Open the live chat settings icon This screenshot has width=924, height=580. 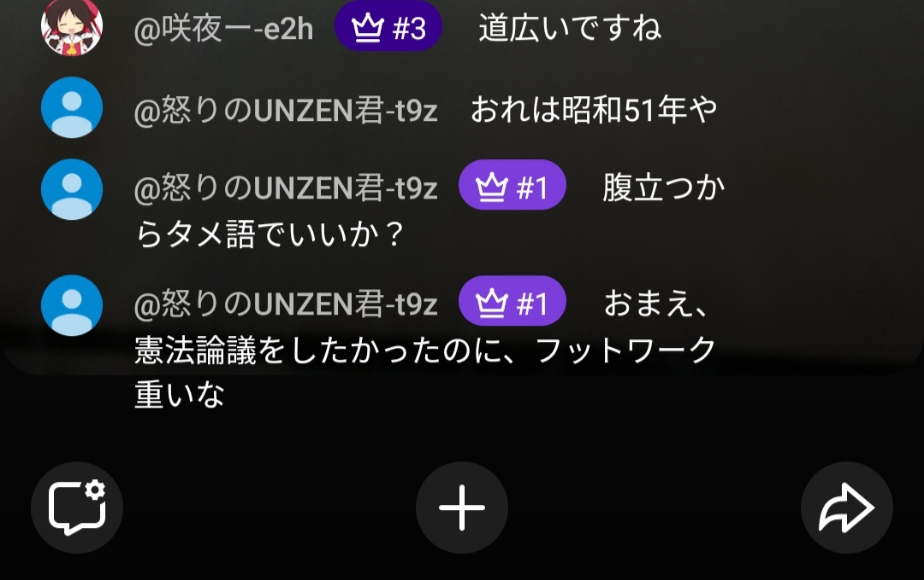77,508
